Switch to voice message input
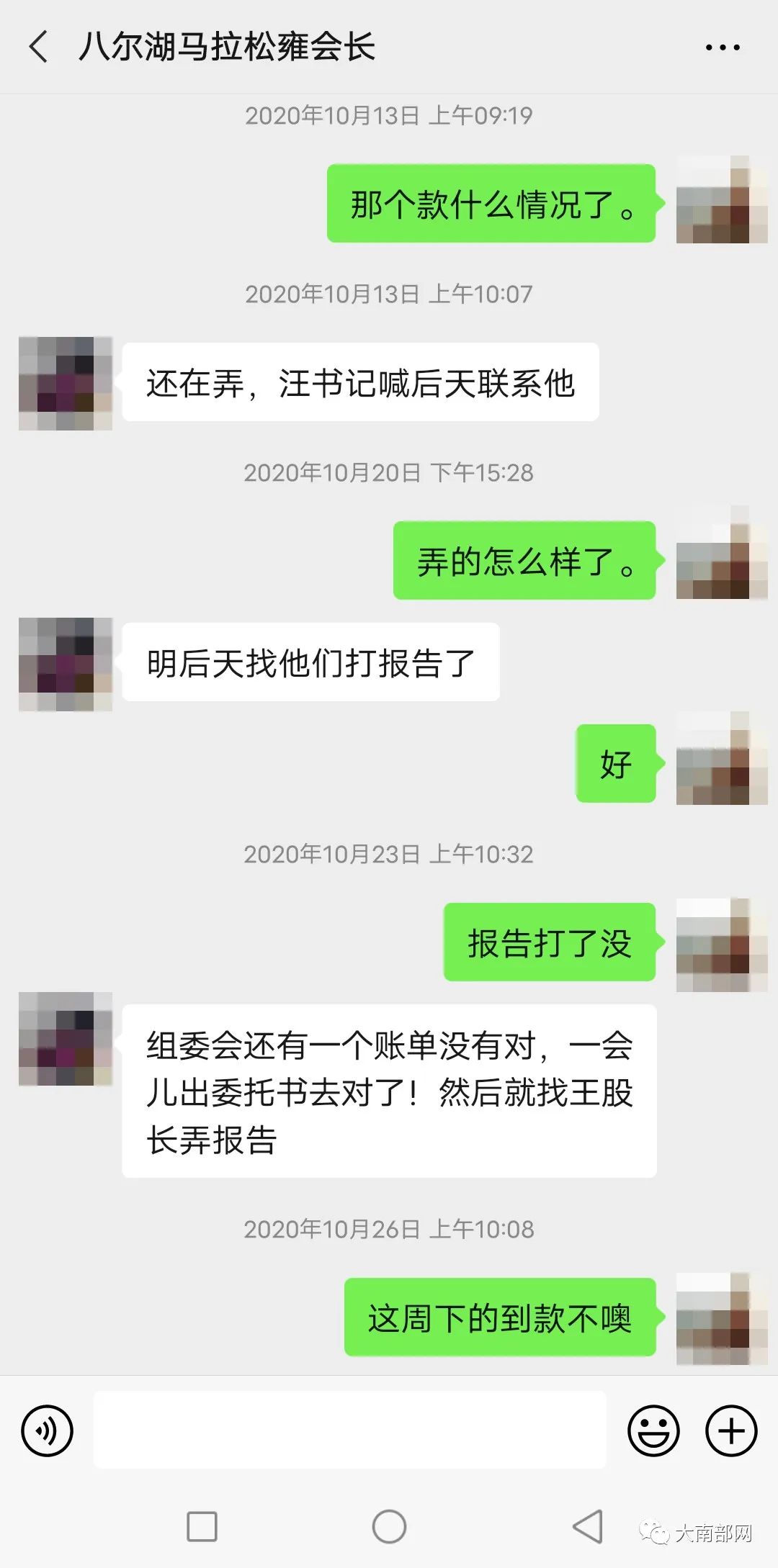 (48, 1430)
